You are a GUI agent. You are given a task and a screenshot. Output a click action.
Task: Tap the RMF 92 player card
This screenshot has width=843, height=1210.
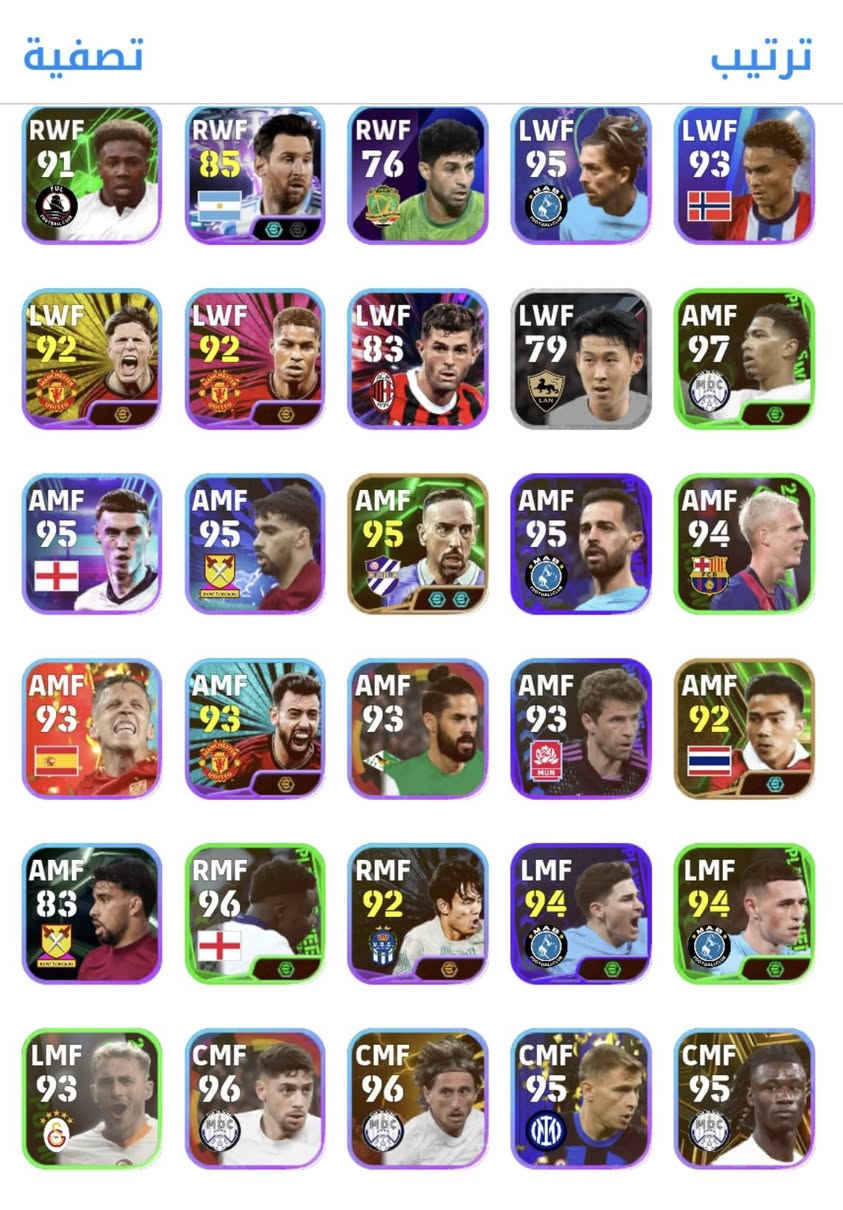[x=418, y=913]
